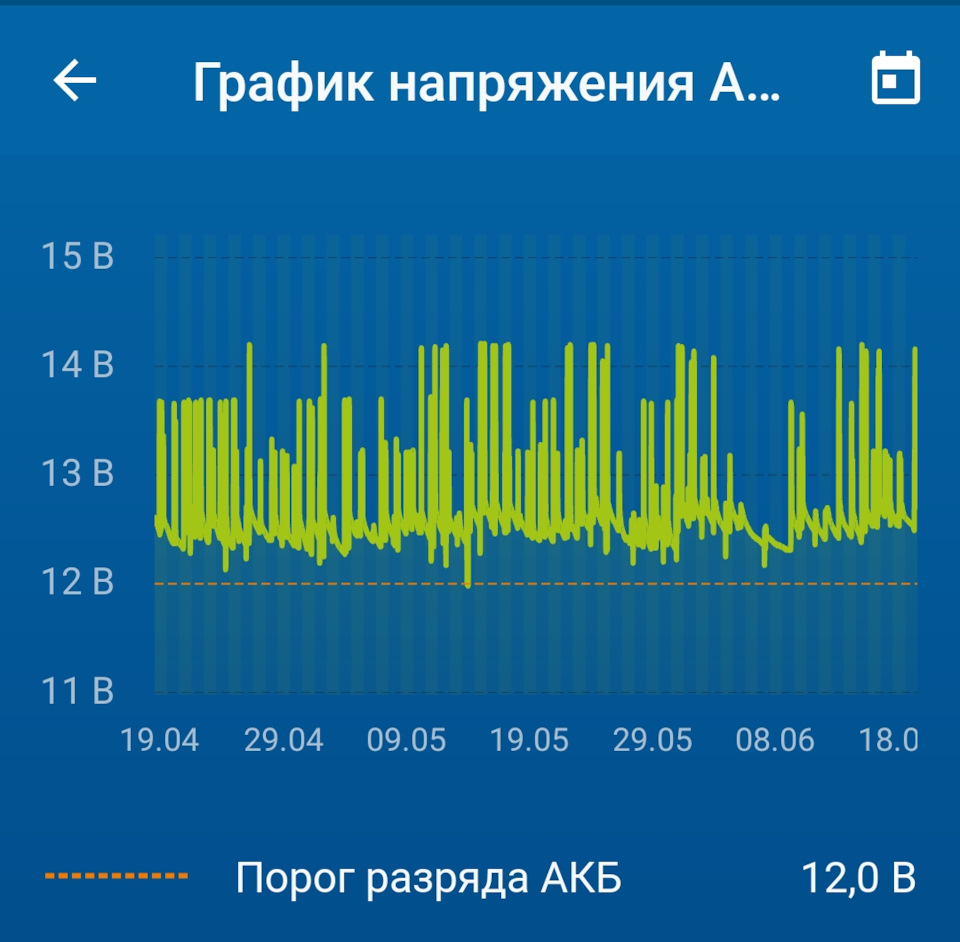Screen dimensions: 960x942
Task: Open the calendar date picker
Action: (x=895, y=80)
